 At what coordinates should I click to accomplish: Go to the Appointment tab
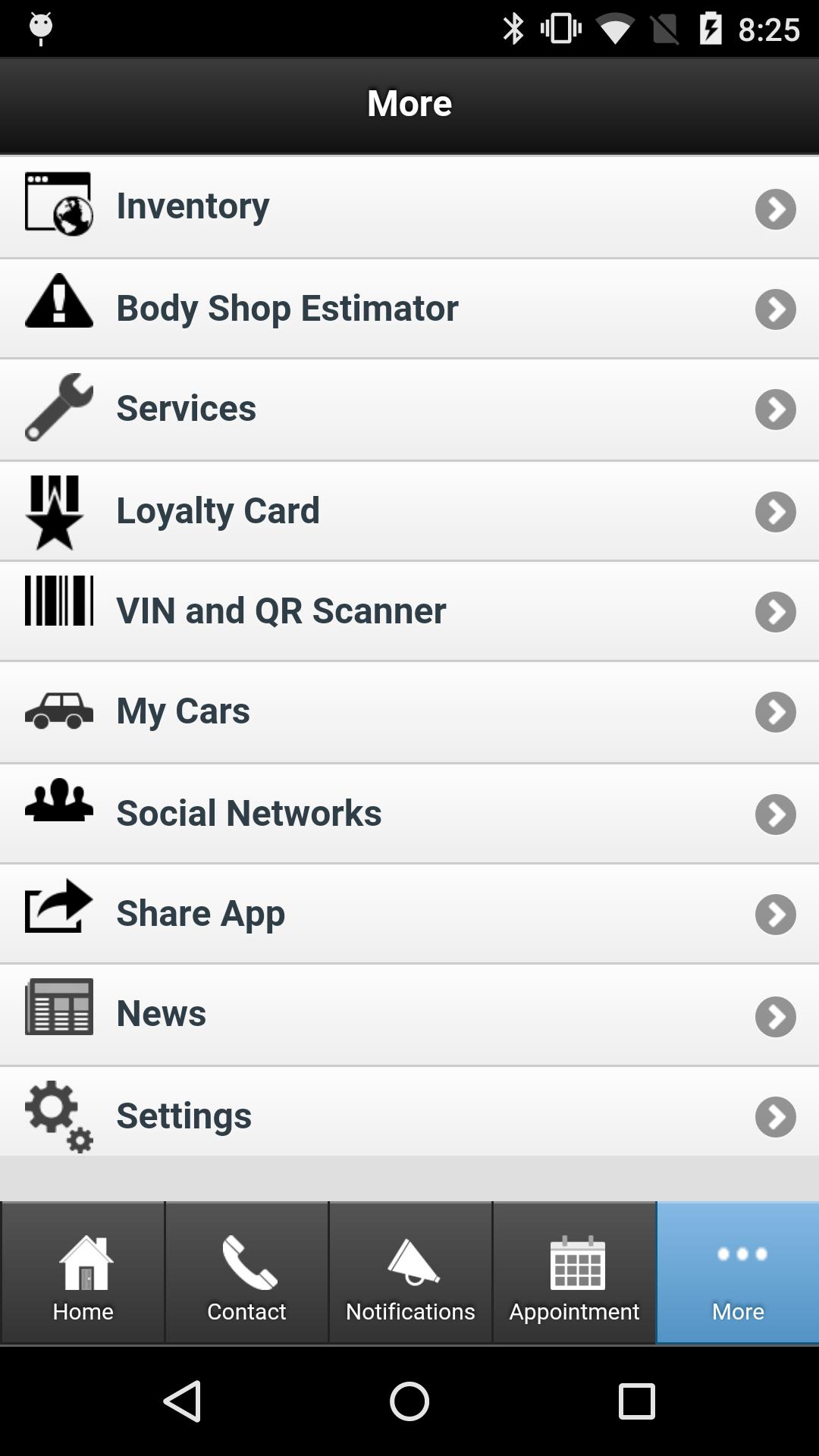[x=574, y=1272]
